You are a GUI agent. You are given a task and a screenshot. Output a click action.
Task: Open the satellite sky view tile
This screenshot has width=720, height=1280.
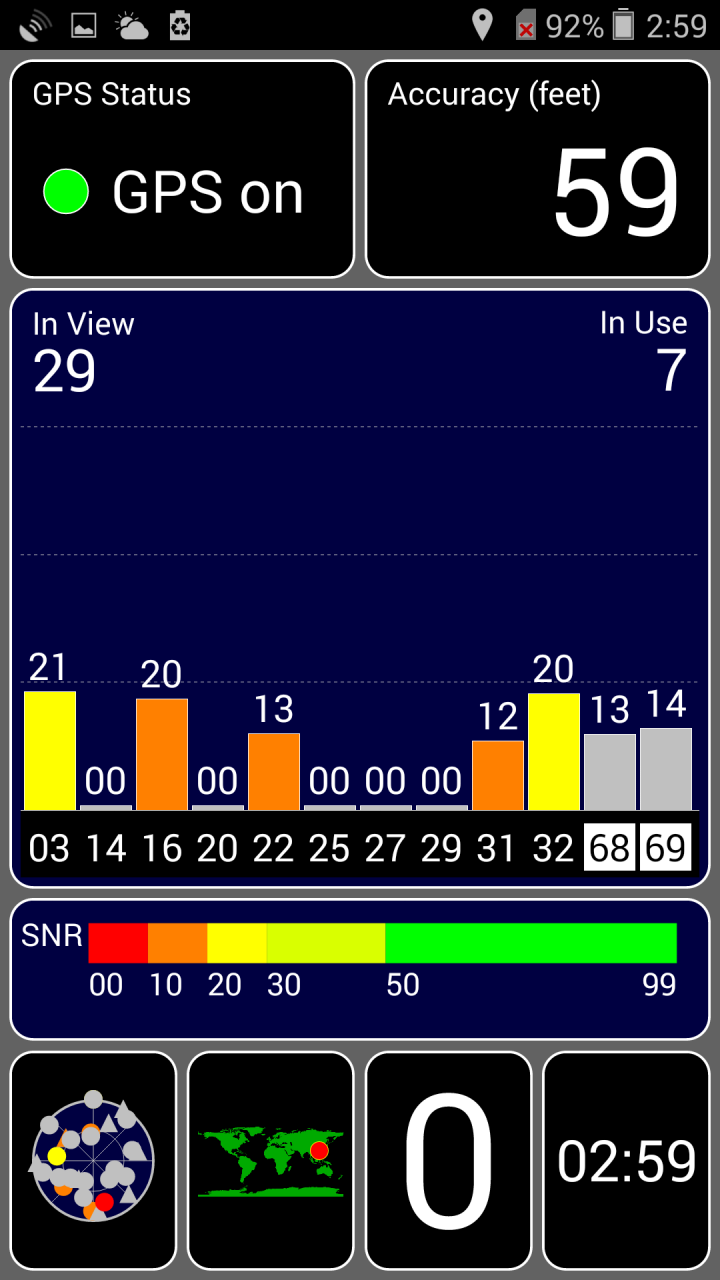93,1160
